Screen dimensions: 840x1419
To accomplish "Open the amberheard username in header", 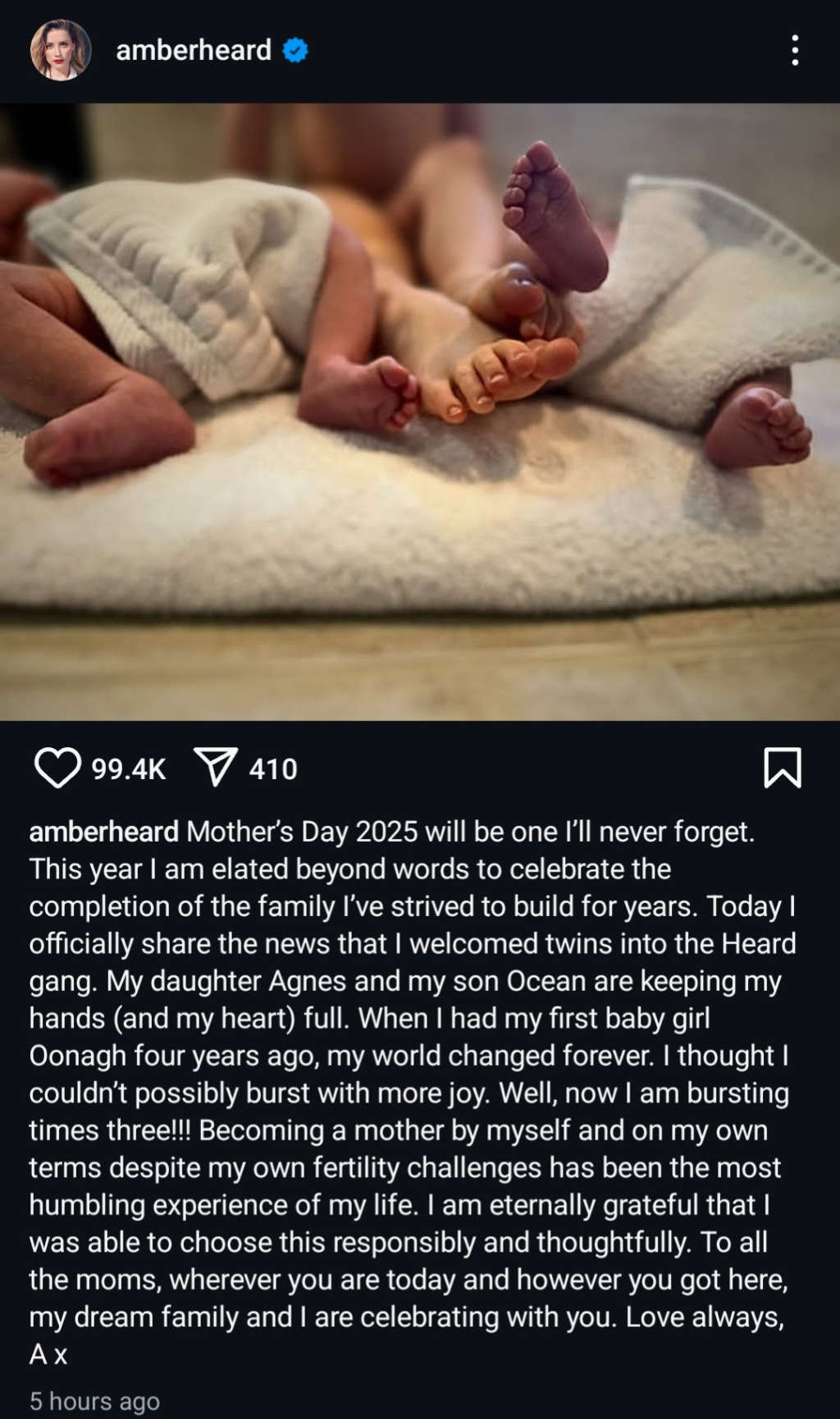I will tap(194, 50).
